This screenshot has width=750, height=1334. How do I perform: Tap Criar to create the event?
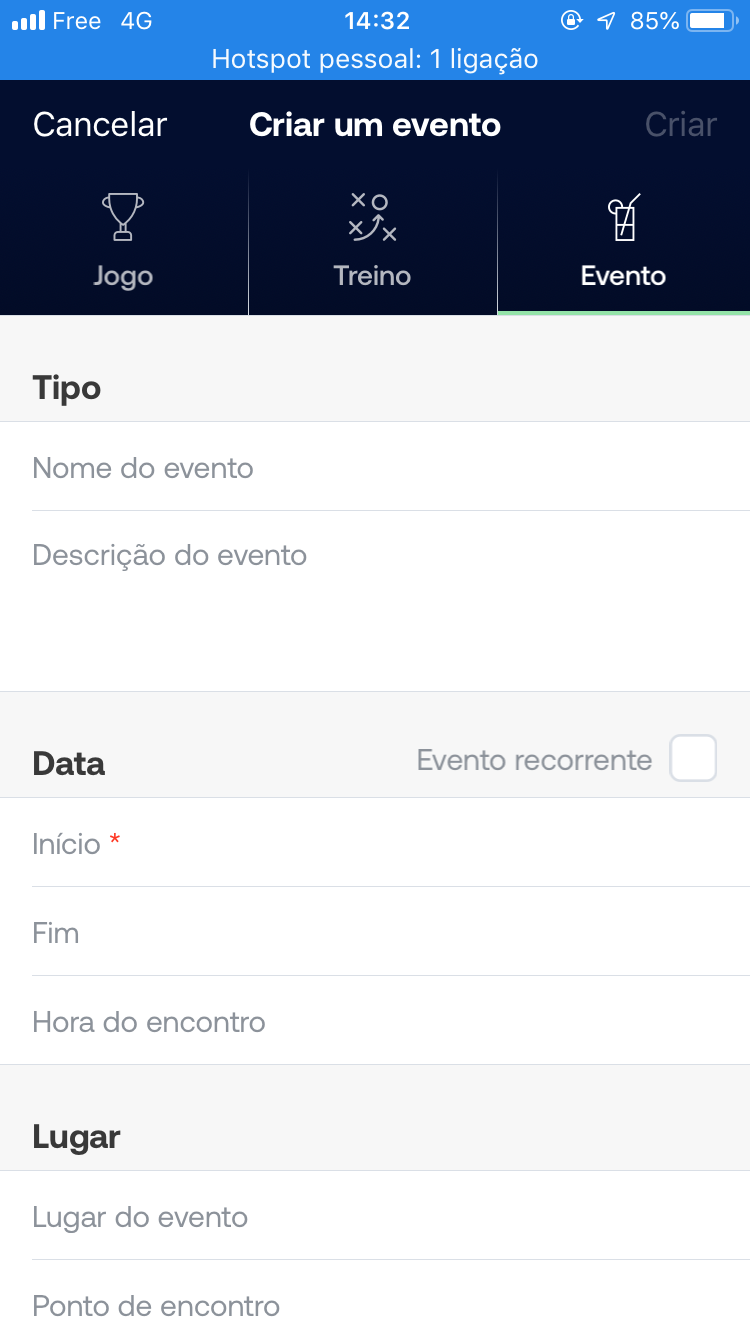[680, 125]
